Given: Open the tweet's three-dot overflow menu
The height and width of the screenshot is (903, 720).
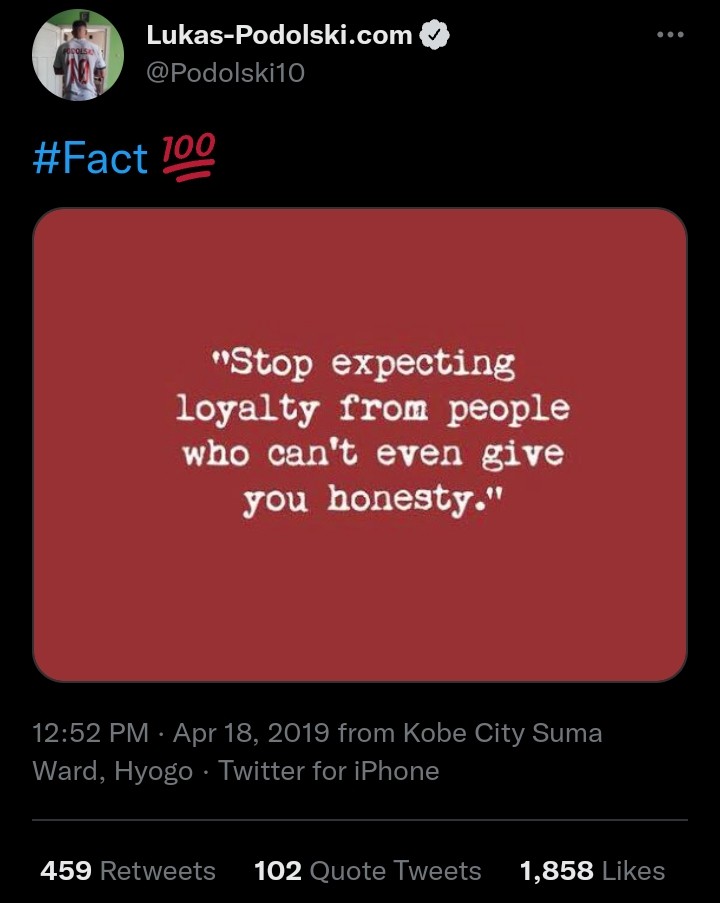Looking at the screenshot, I should click(x=670, y=35).
